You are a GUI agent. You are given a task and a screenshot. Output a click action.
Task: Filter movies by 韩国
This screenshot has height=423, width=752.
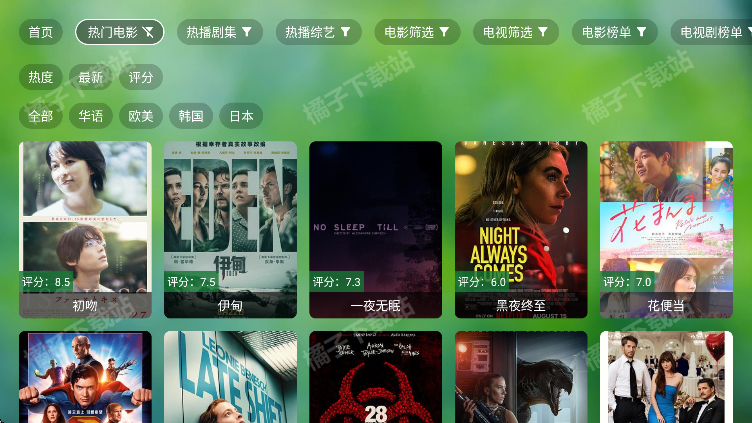click(191, 116)
